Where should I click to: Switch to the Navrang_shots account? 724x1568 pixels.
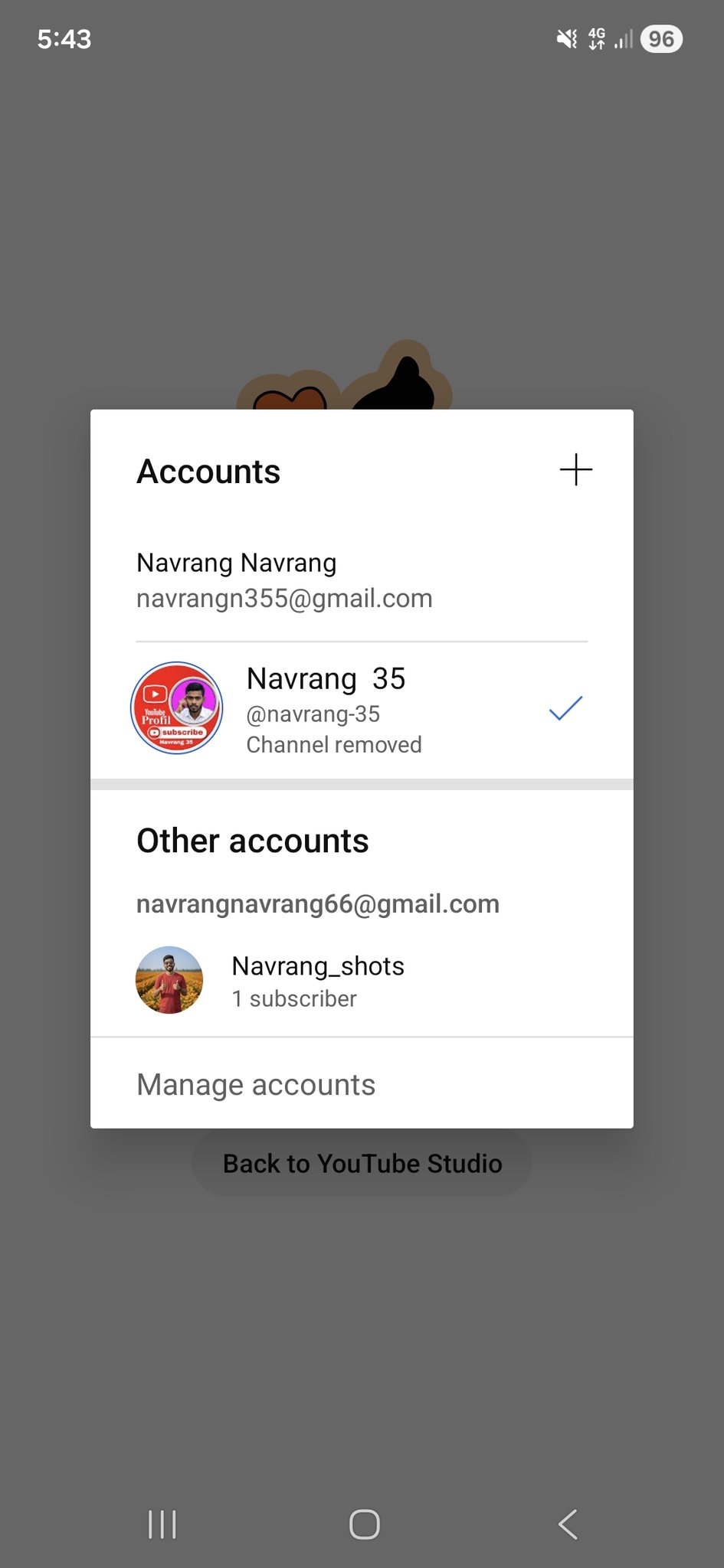point(317,981)
